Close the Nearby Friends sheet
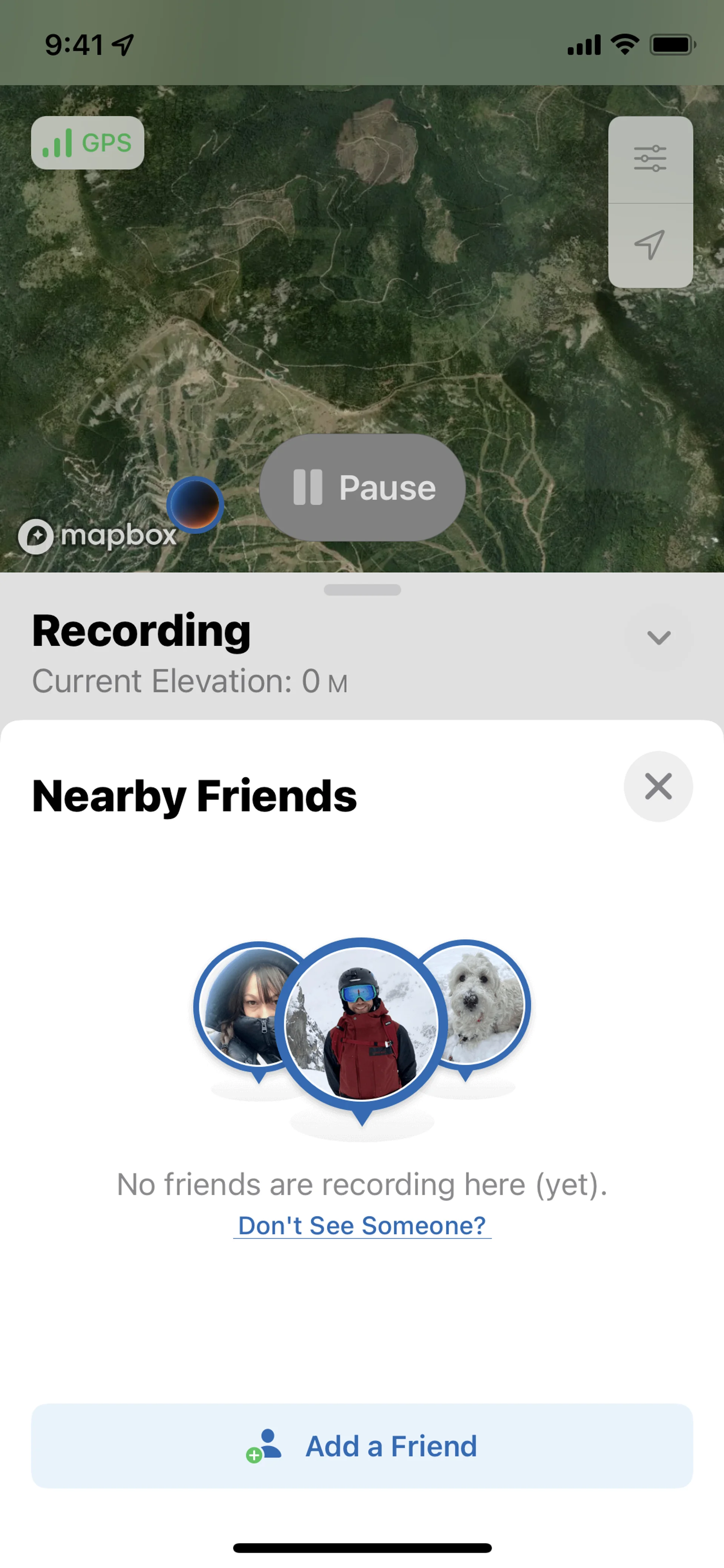 658,786
